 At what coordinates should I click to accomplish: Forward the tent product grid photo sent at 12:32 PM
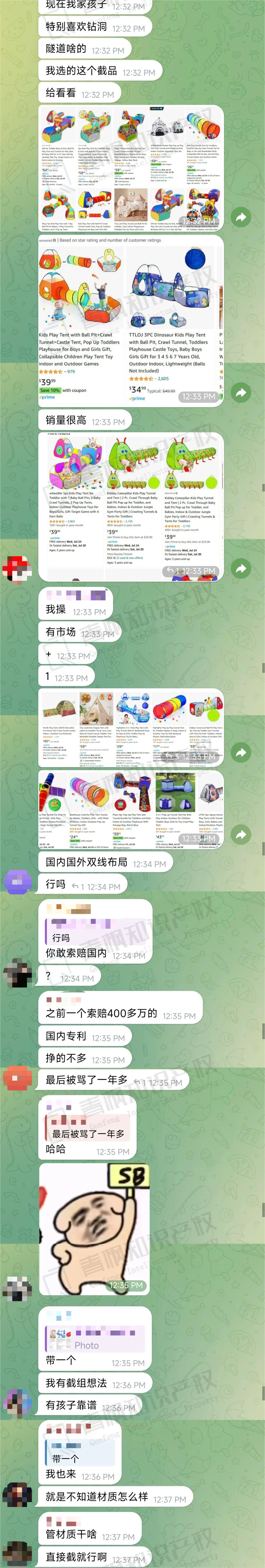tap(241, 217)
